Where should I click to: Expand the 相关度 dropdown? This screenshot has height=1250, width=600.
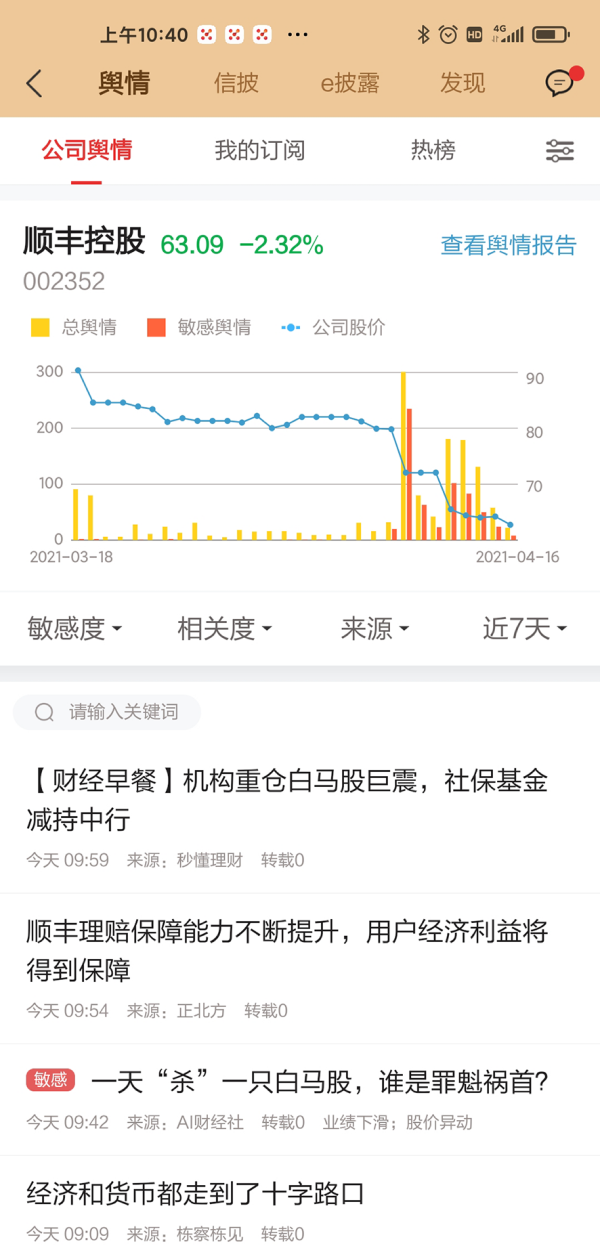click(224, 628)
